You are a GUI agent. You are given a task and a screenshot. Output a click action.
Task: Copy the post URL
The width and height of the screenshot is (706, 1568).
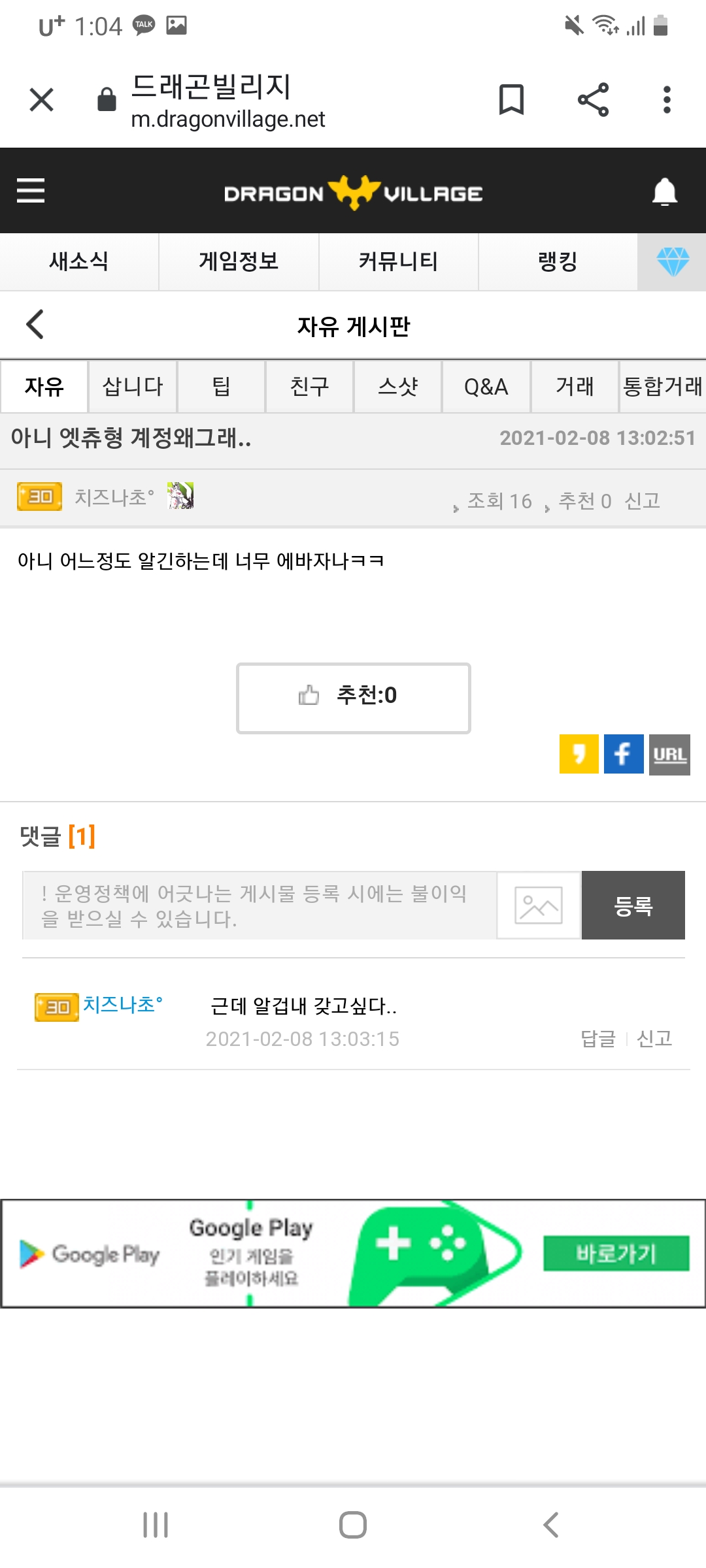(669, 755)
